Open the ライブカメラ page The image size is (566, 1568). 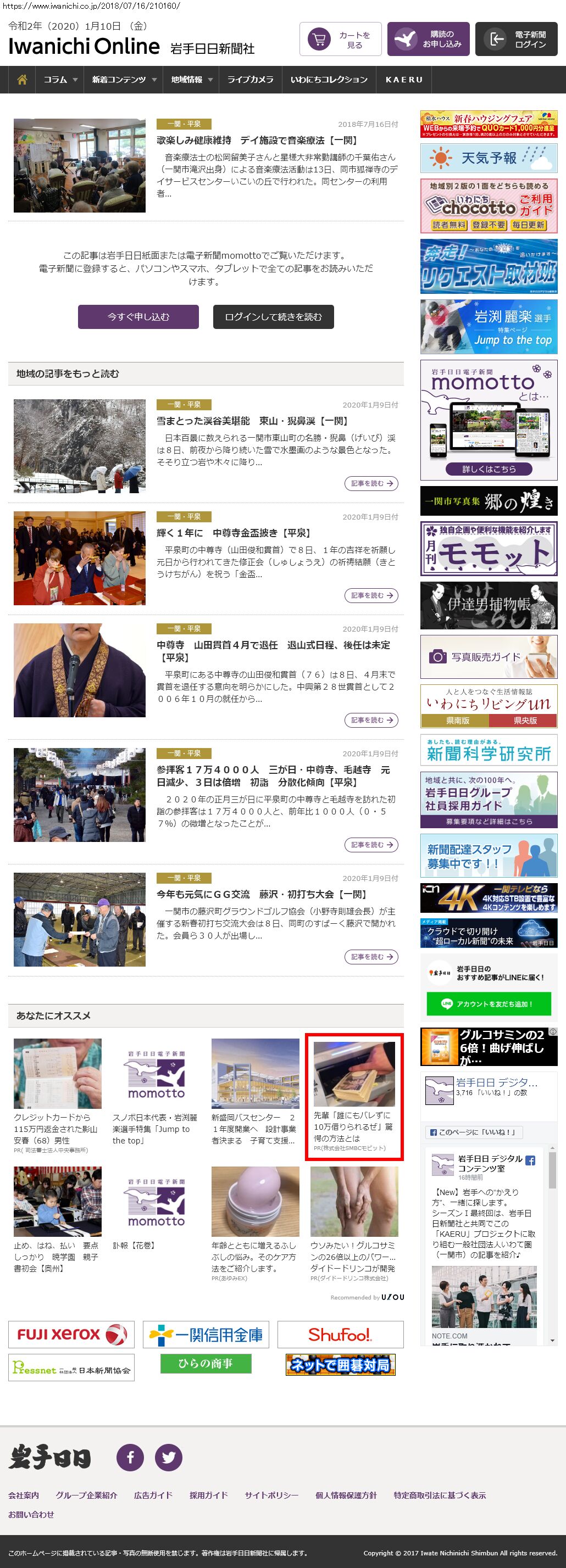tap(250, 80)
